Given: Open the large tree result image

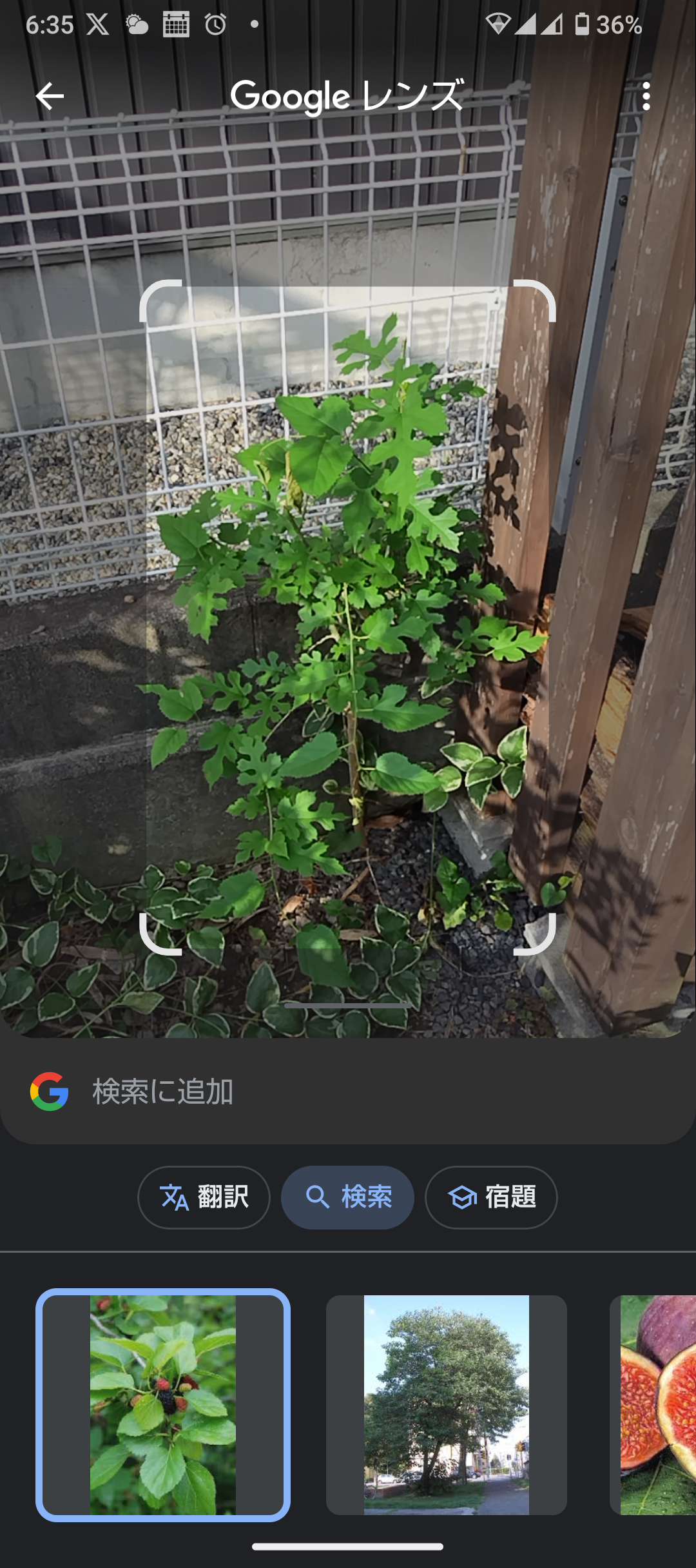Looking at the screenshot, I should coord(447,1405).
